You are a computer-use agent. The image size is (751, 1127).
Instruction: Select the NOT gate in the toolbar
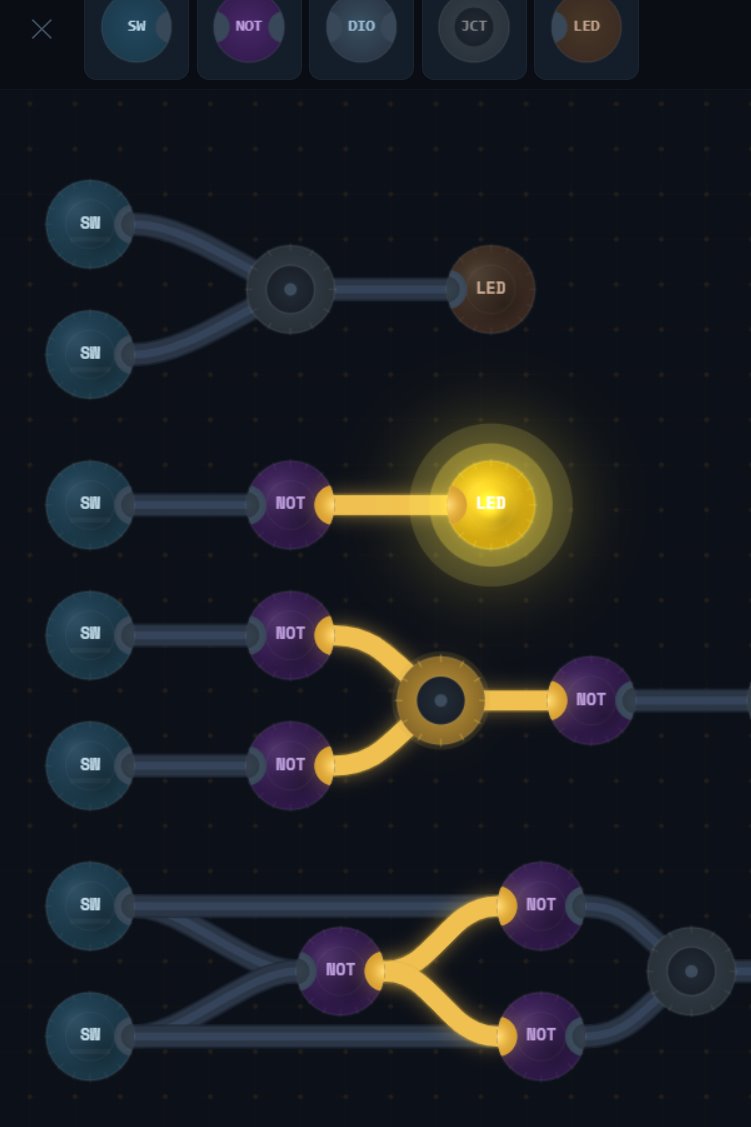(249, 27)
